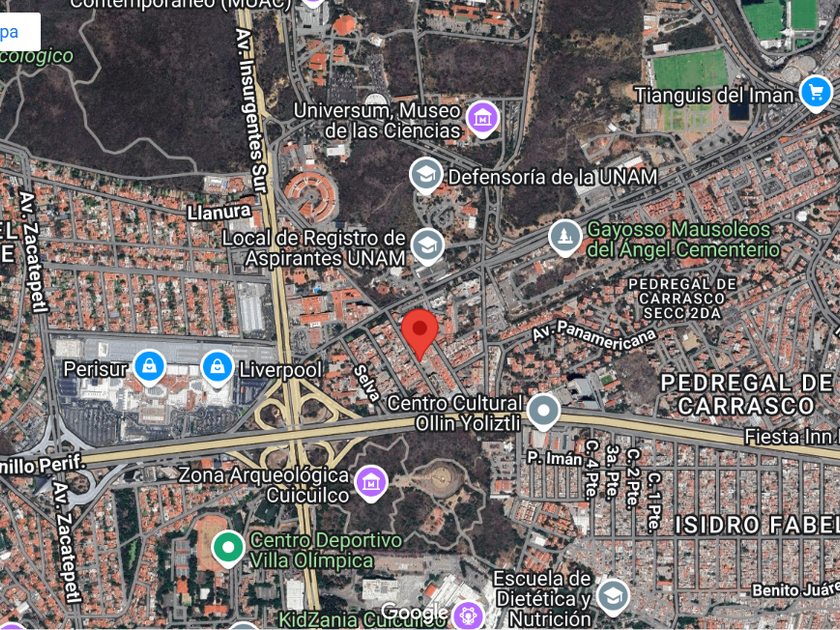Tap the red location pin

coord(420,331)
